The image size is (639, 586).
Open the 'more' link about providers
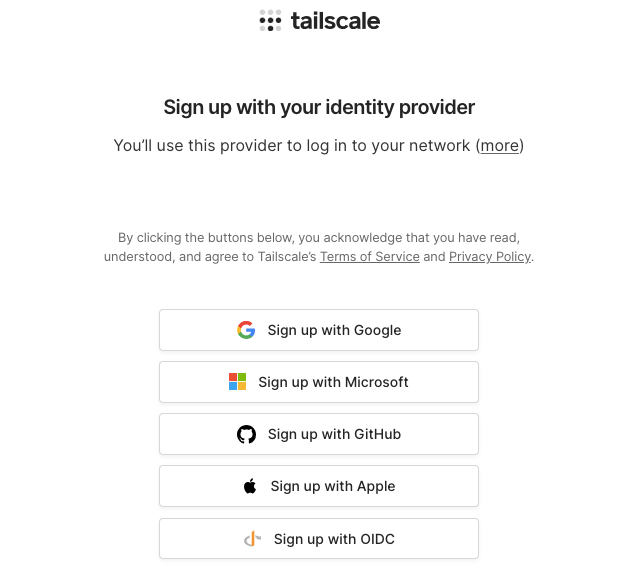click(499, 146)
